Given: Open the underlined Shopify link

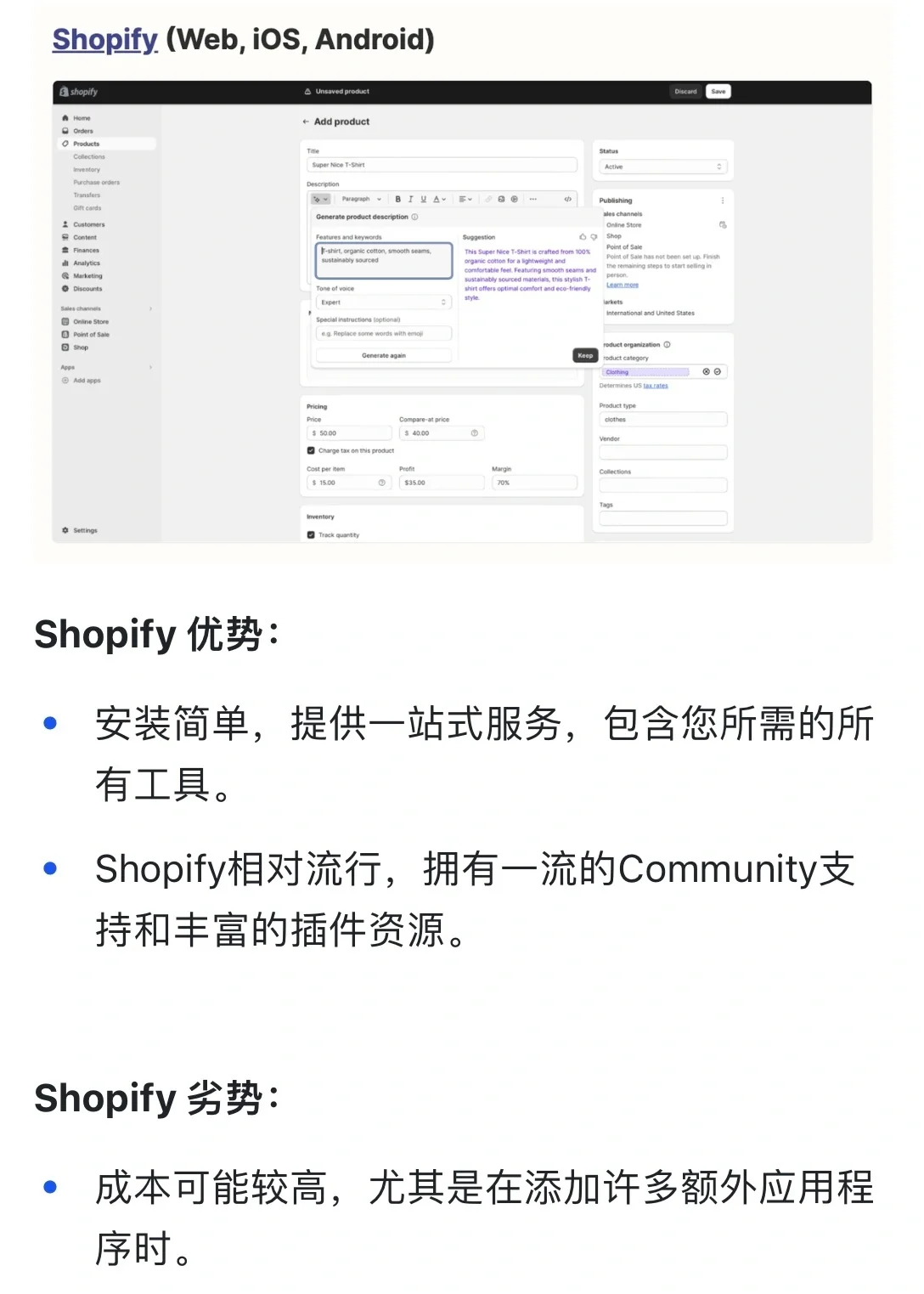Looking at the screenshot, I should (x=104, y=40).
